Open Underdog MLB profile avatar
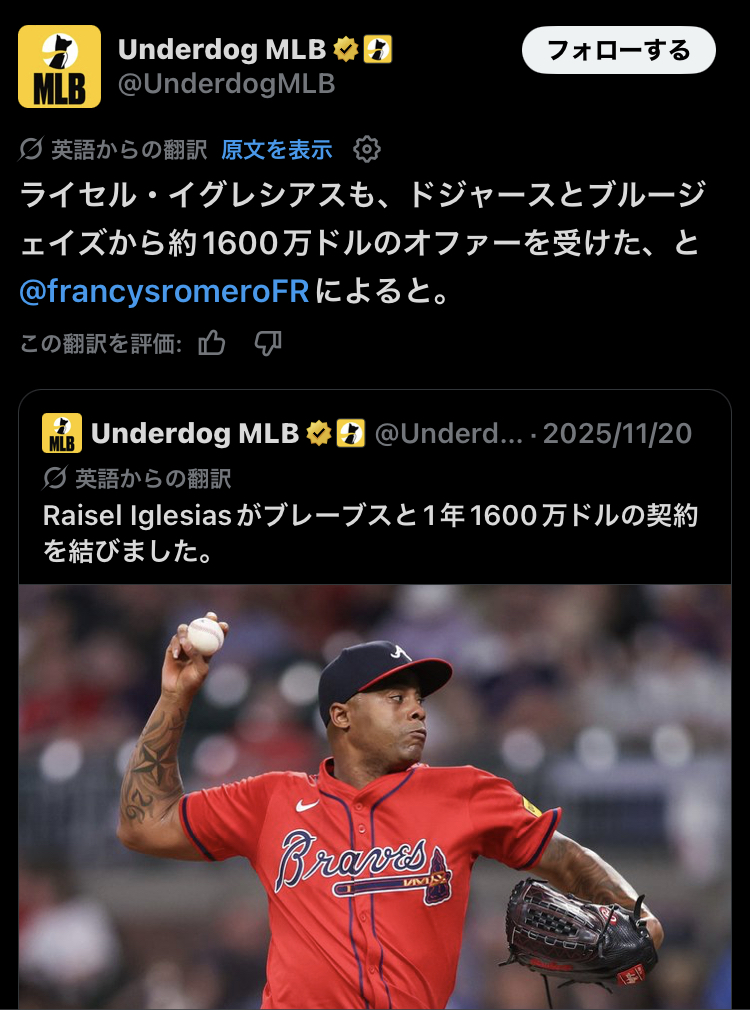Screen dimensions: 750x1010 pos(59,66)
